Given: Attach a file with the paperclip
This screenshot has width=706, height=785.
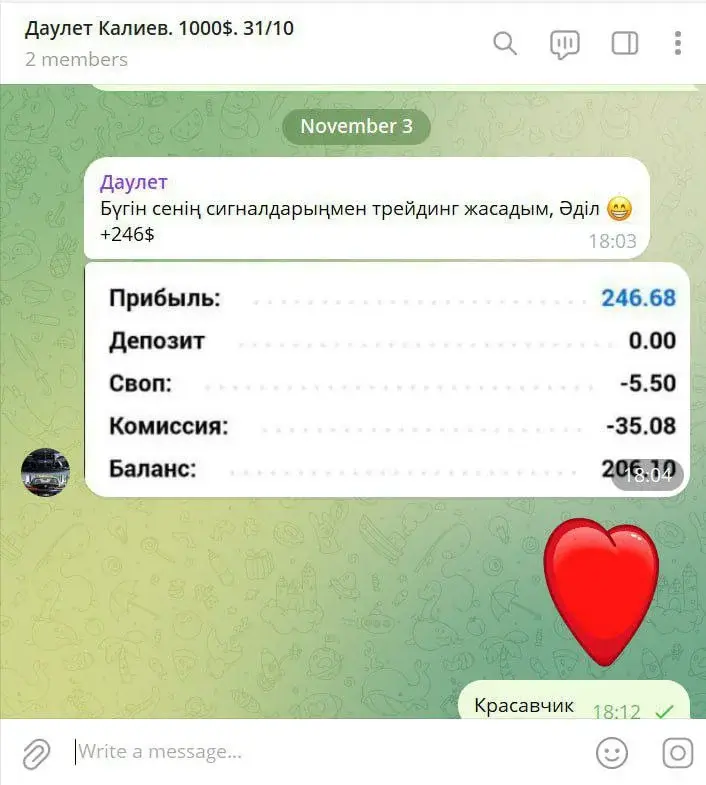Looking at the screenshot, I should coord(35,752).
